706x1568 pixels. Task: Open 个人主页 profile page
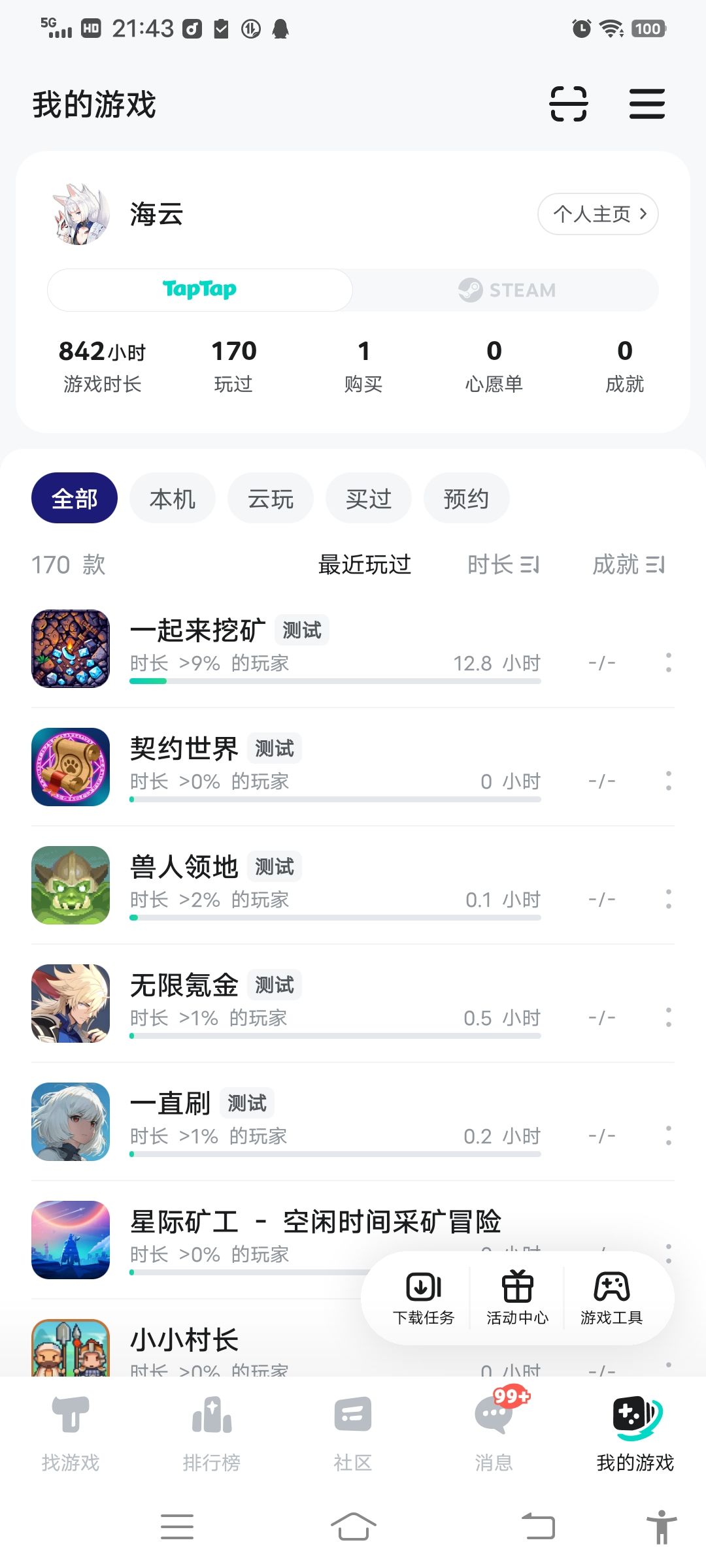pyautogui.click(x=597, y=214)
